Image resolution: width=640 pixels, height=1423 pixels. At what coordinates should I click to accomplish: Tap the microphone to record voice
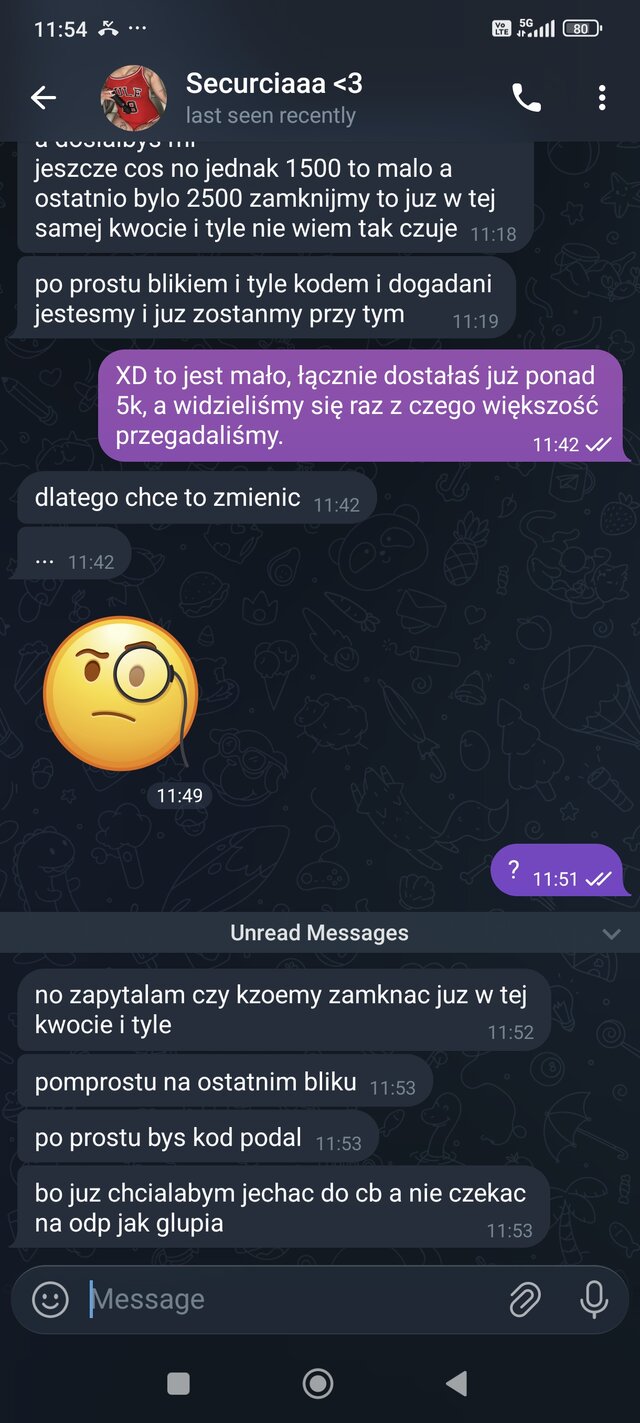(x=594, y=1299)
